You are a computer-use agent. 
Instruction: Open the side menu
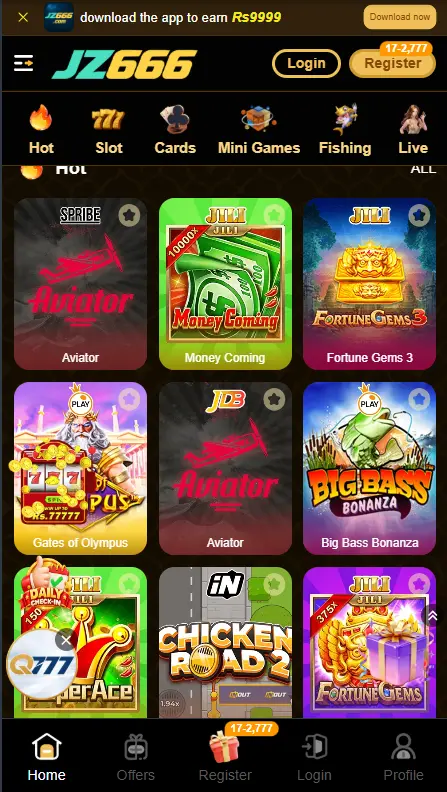coord(23,63)
